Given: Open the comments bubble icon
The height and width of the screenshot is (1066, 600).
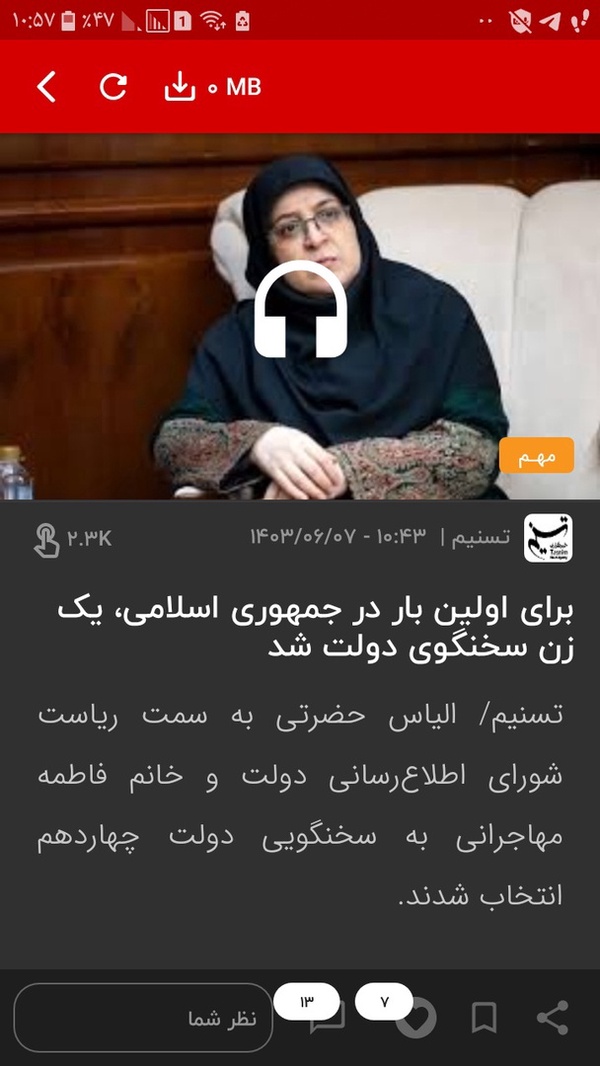Looking at the screenshot, I should 327,1019.
